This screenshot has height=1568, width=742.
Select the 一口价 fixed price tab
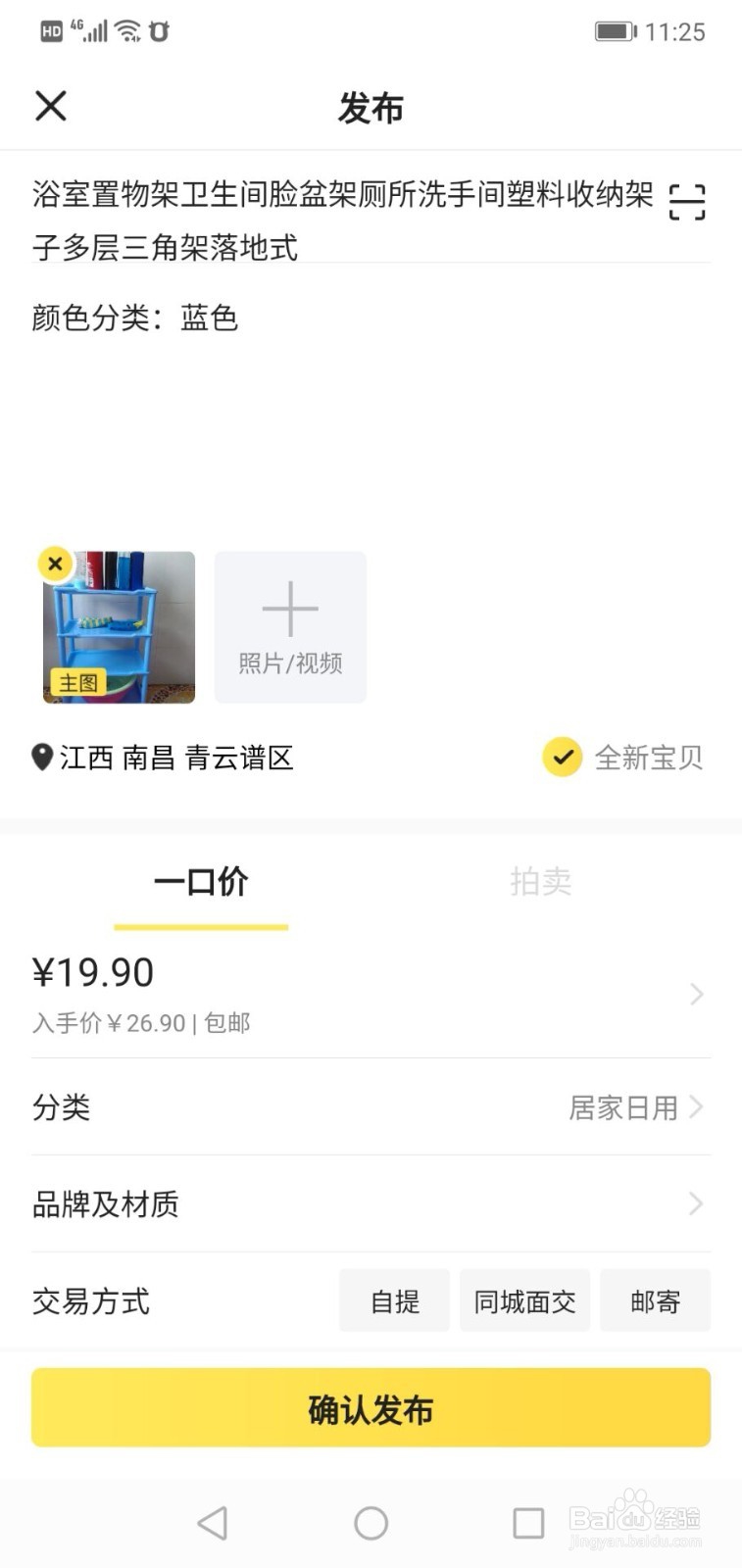201,881
